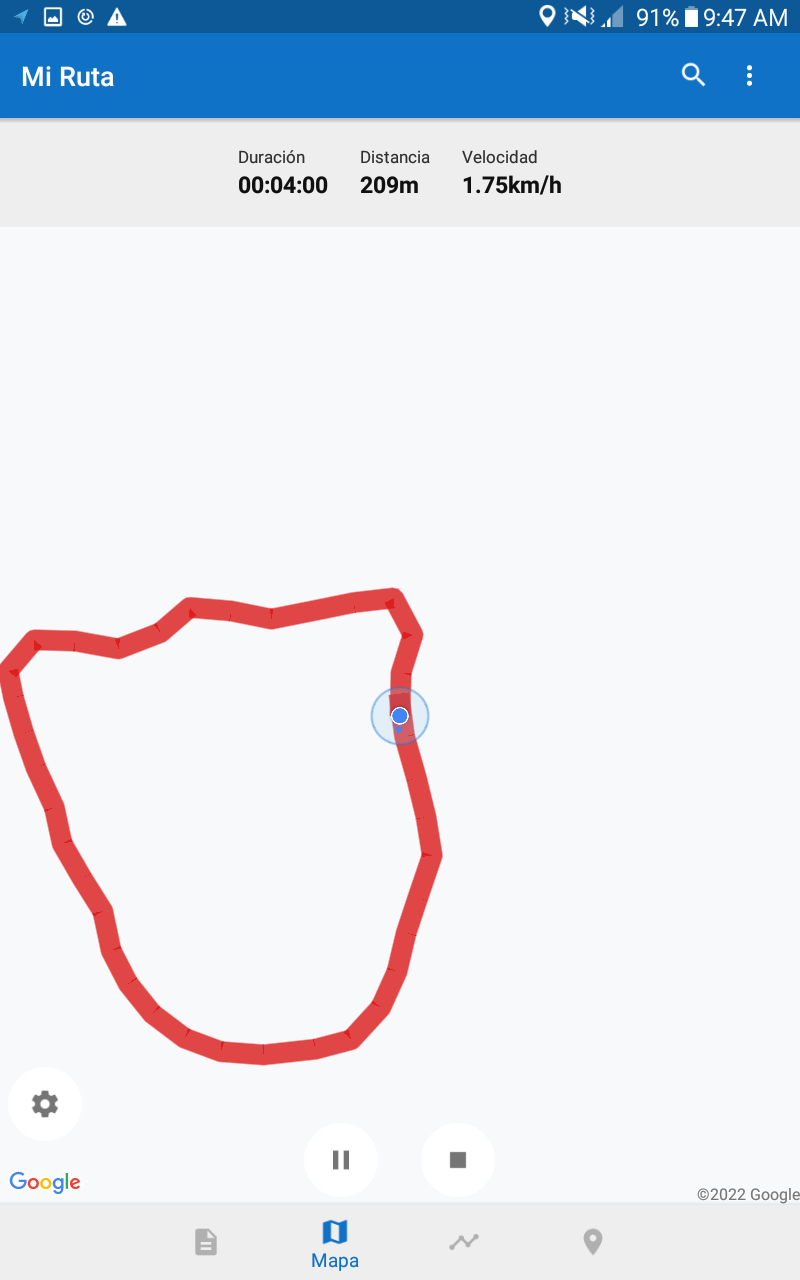Open the three-dot overflow menu
Screen dimensions: 800x1280
tap(749, 75)
